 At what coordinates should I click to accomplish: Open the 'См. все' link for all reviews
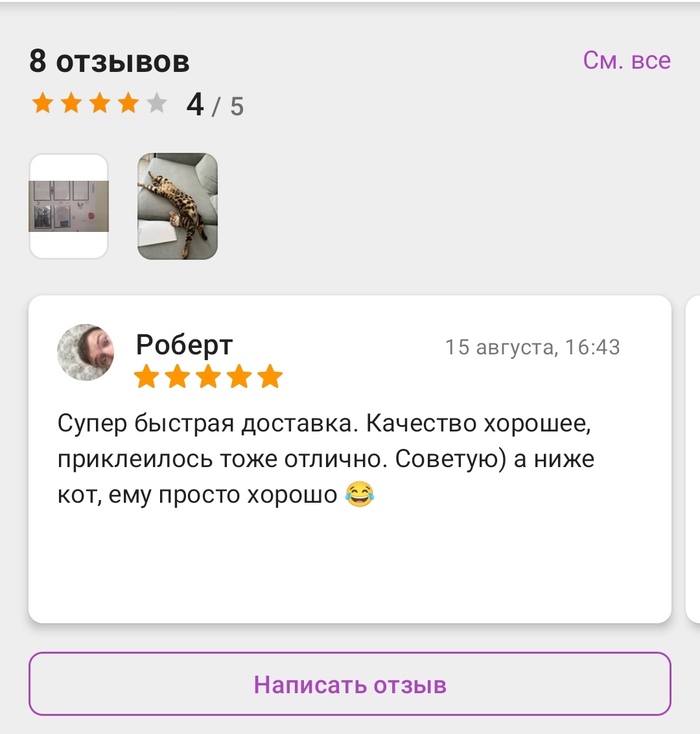[626, 60]
